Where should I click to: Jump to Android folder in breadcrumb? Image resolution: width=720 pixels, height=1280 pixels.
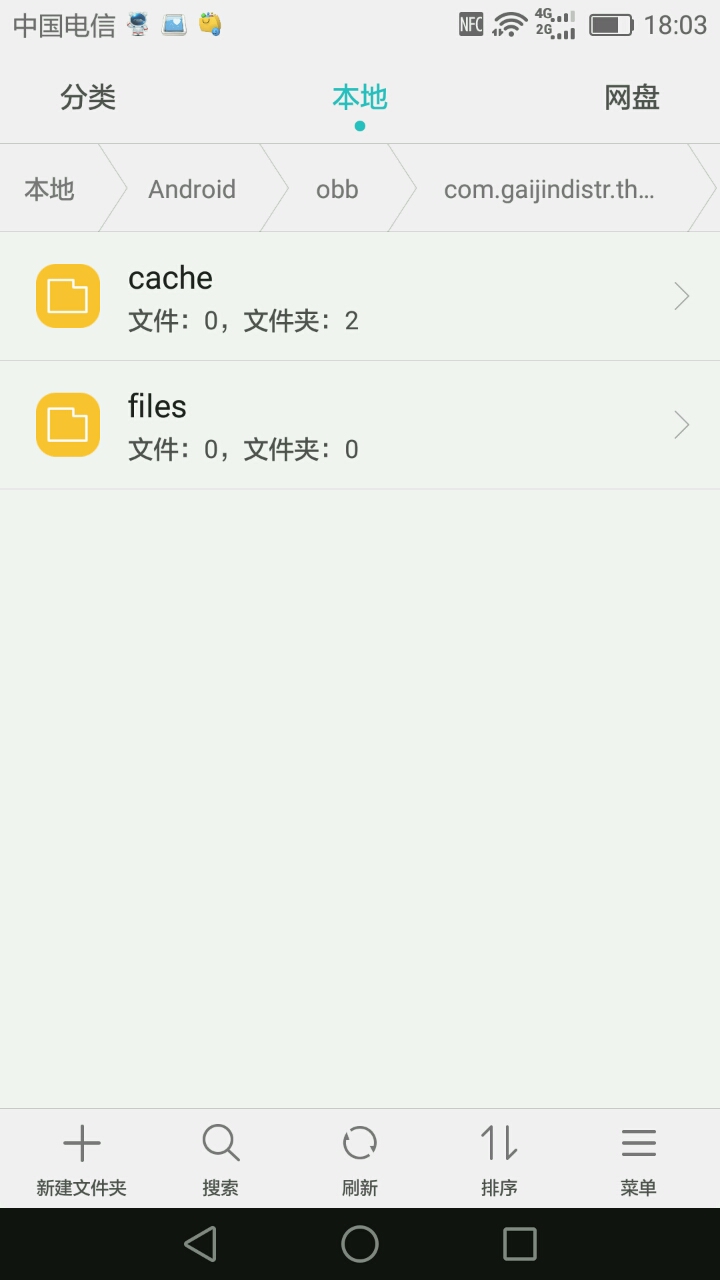192,189
